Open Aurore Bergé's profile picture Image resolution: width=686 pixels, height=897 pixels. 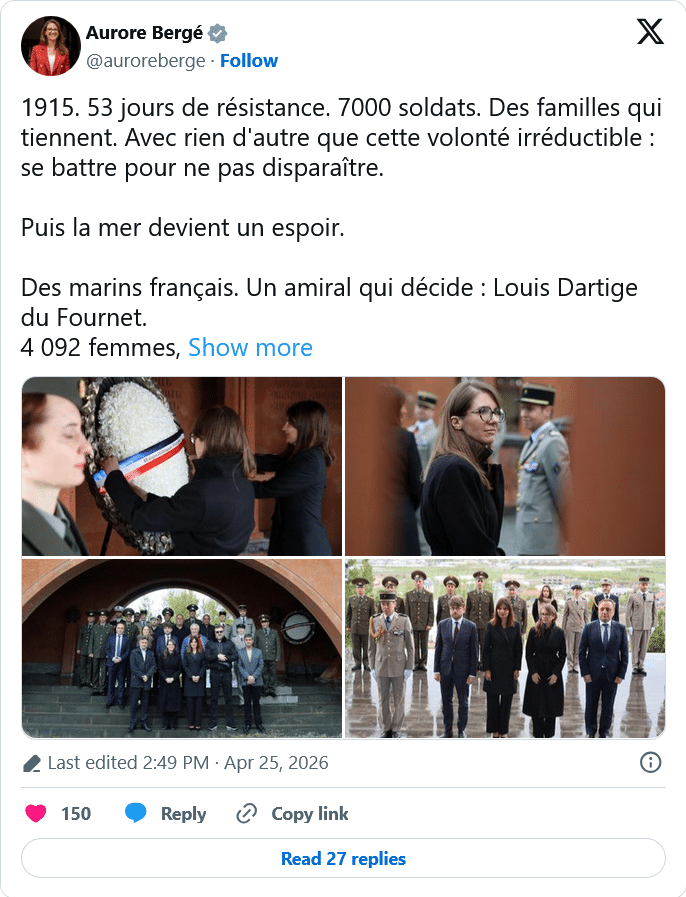(x=51, y=46)
